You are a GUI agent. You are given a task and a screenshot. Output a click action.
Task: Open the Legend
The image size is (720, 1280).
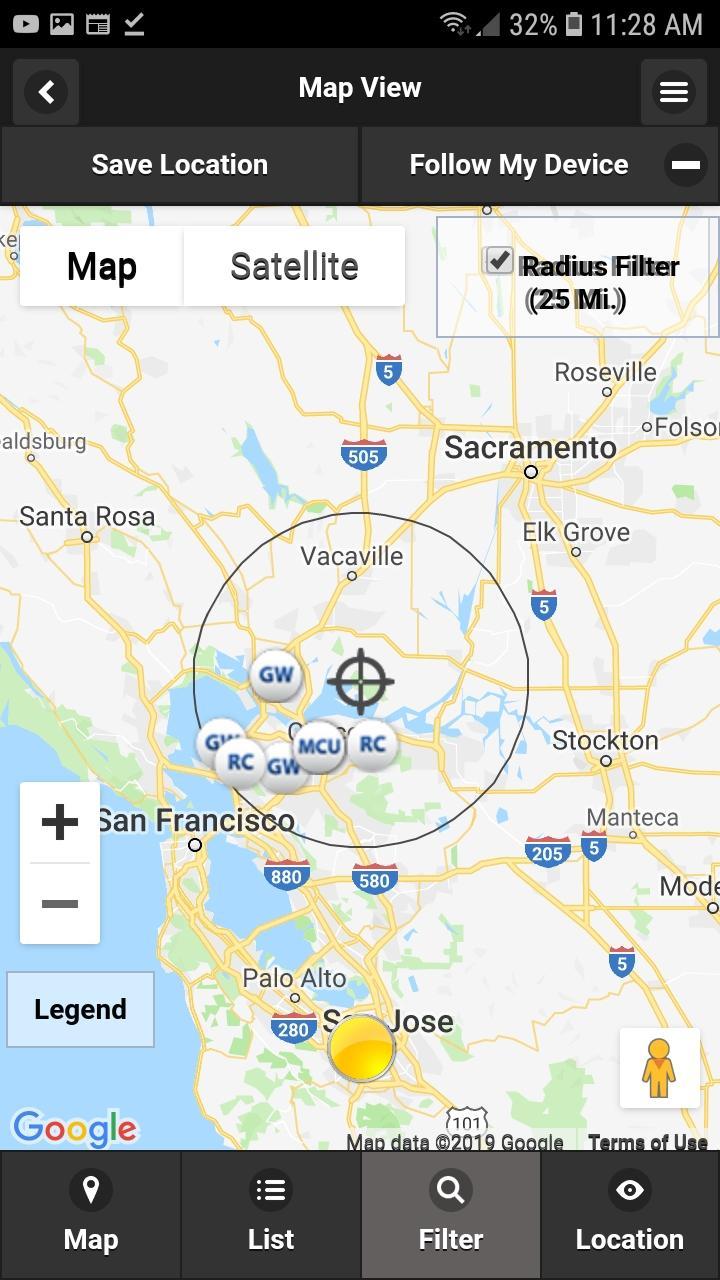click(80, 1009)
